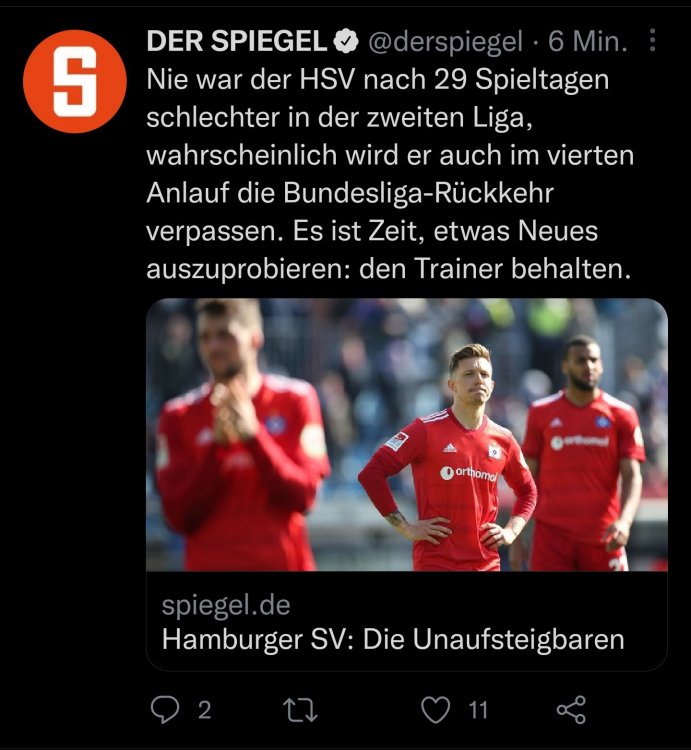Like the tweet about HSV
The width and height of the screenshot is (691, 750).
[x=436, y=710]
